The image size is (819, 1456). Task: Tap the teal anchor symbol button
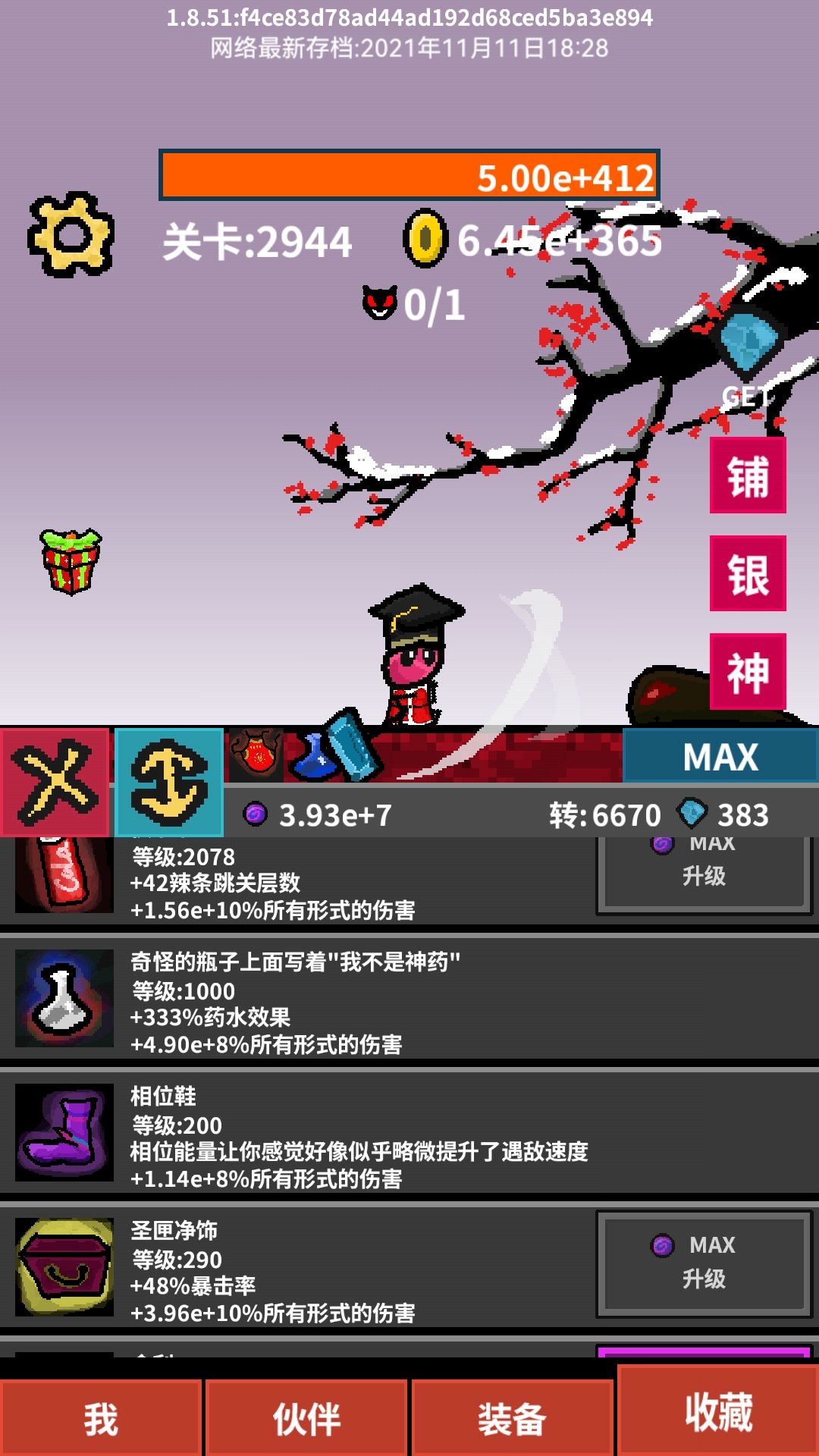tap(169, 783)
